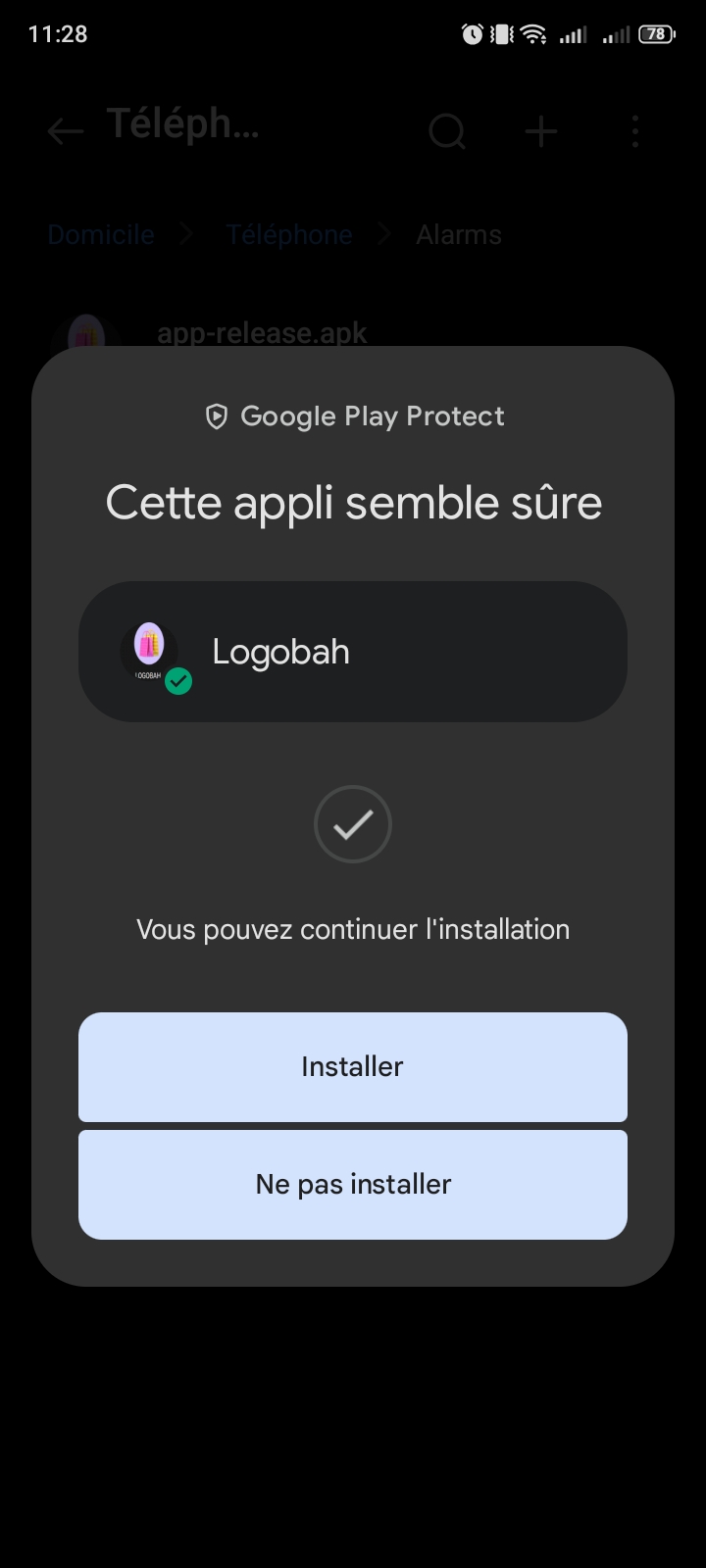Open the search icon in the toolbar
The height and width of the screenshot is (1568, 706).
[446, 131]
